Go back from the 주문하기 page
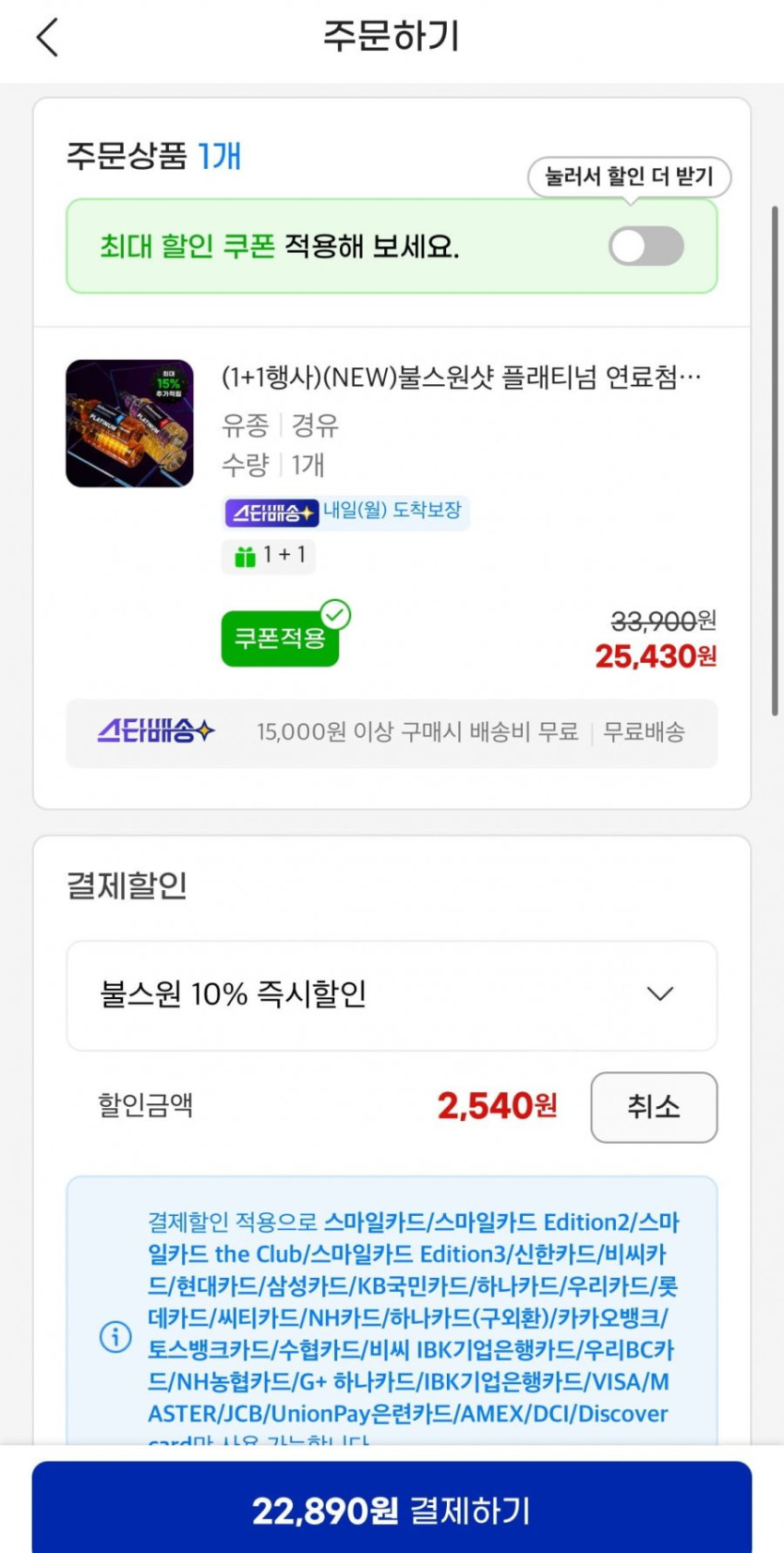Screen dimensions: 784x1553 click(47, 38)
